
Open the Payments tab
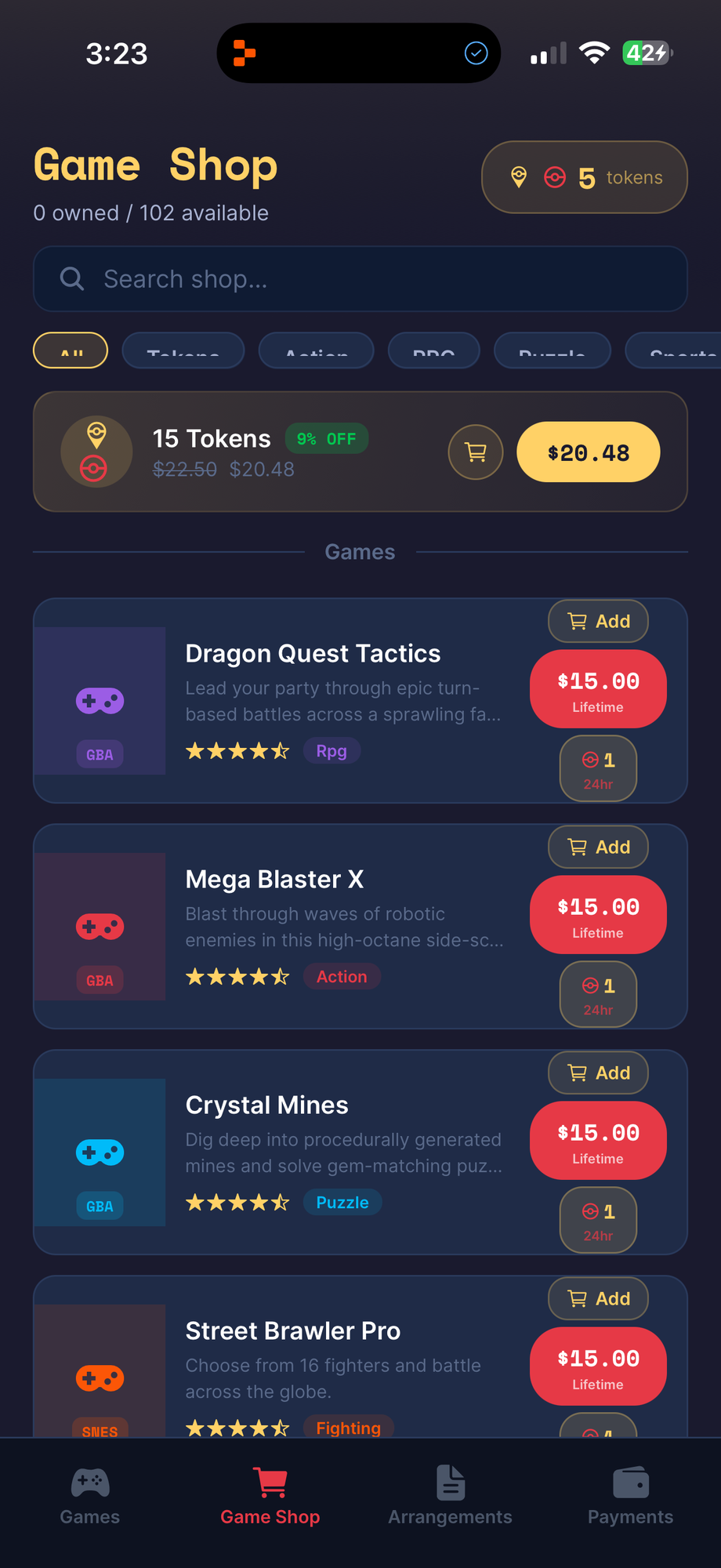(630, 1496)
